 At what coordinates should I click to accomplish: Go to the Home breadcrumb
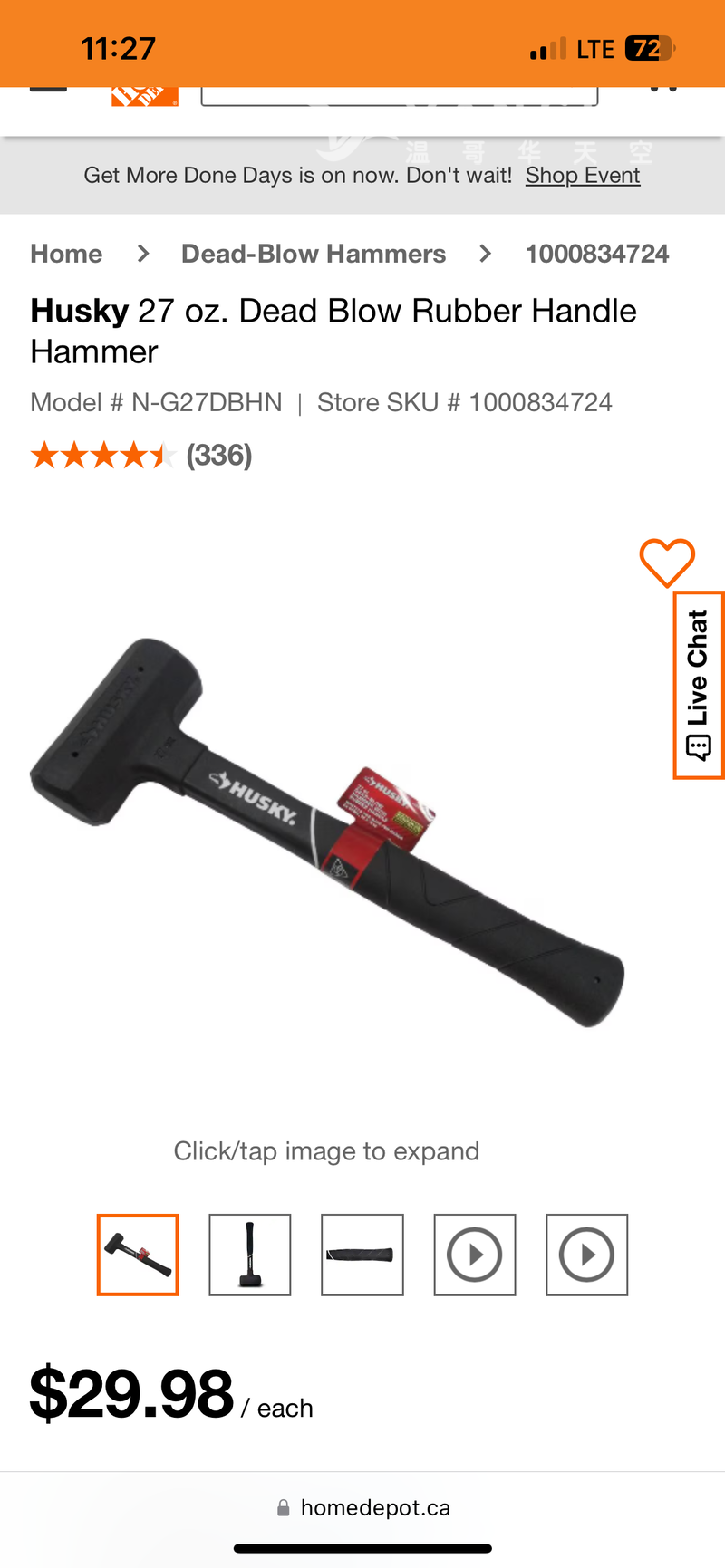click(66, 254)
